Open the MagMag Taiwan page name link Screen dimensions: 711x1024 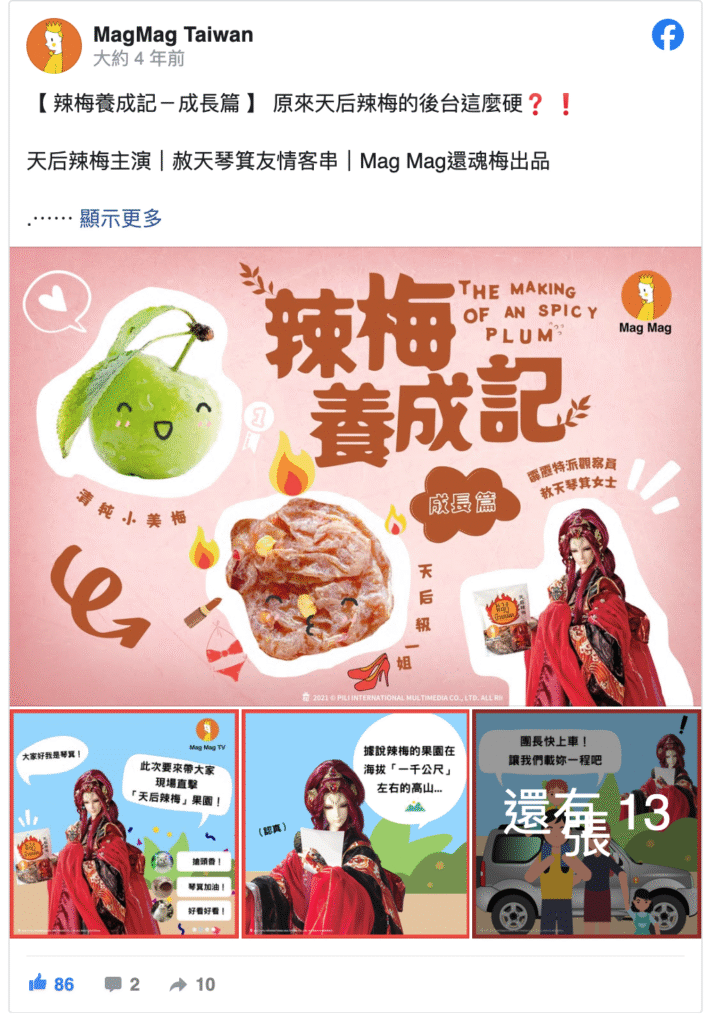(x=173, y=35)
